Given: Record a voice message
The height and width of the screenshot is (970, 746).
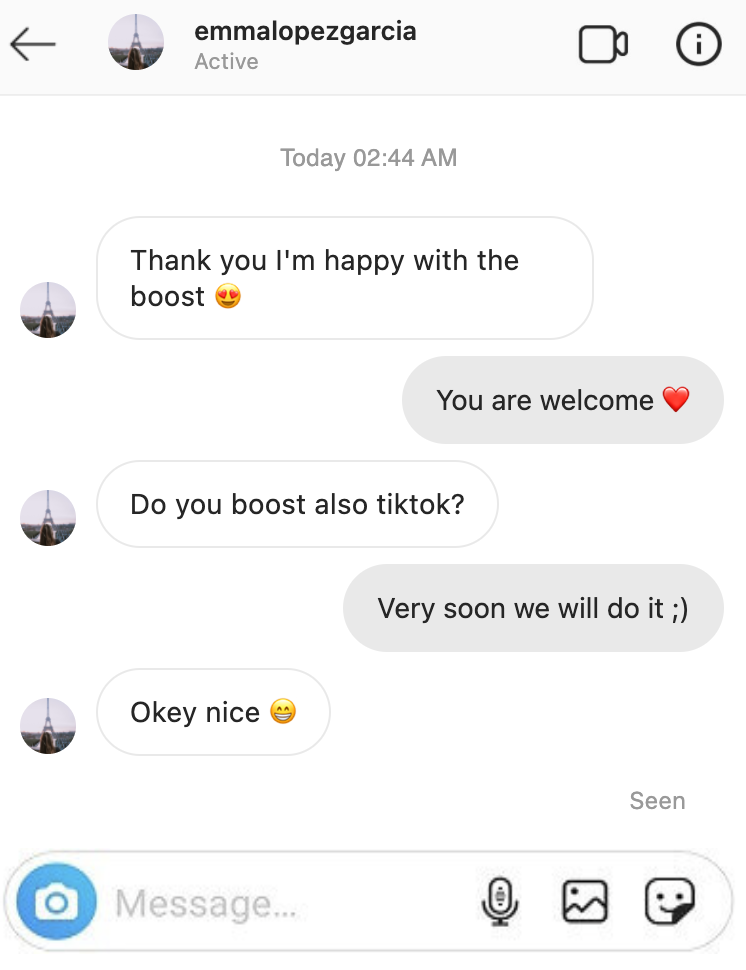Looking at the screenshot, I should click(500, 902).
